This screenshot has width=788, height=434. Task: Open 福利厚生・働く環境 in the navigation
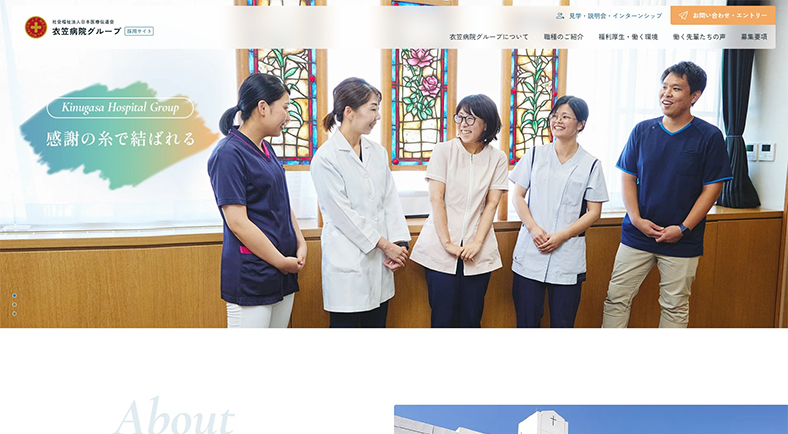coord(628,37)
